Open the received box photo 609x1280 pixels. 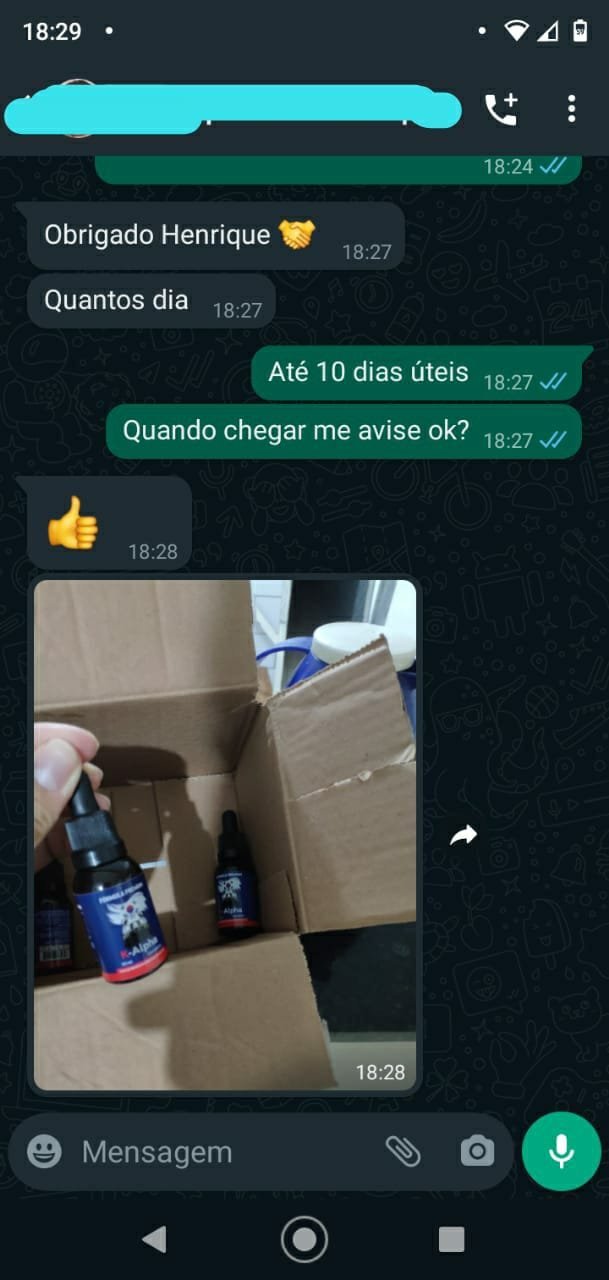click(x=225, y=834)
